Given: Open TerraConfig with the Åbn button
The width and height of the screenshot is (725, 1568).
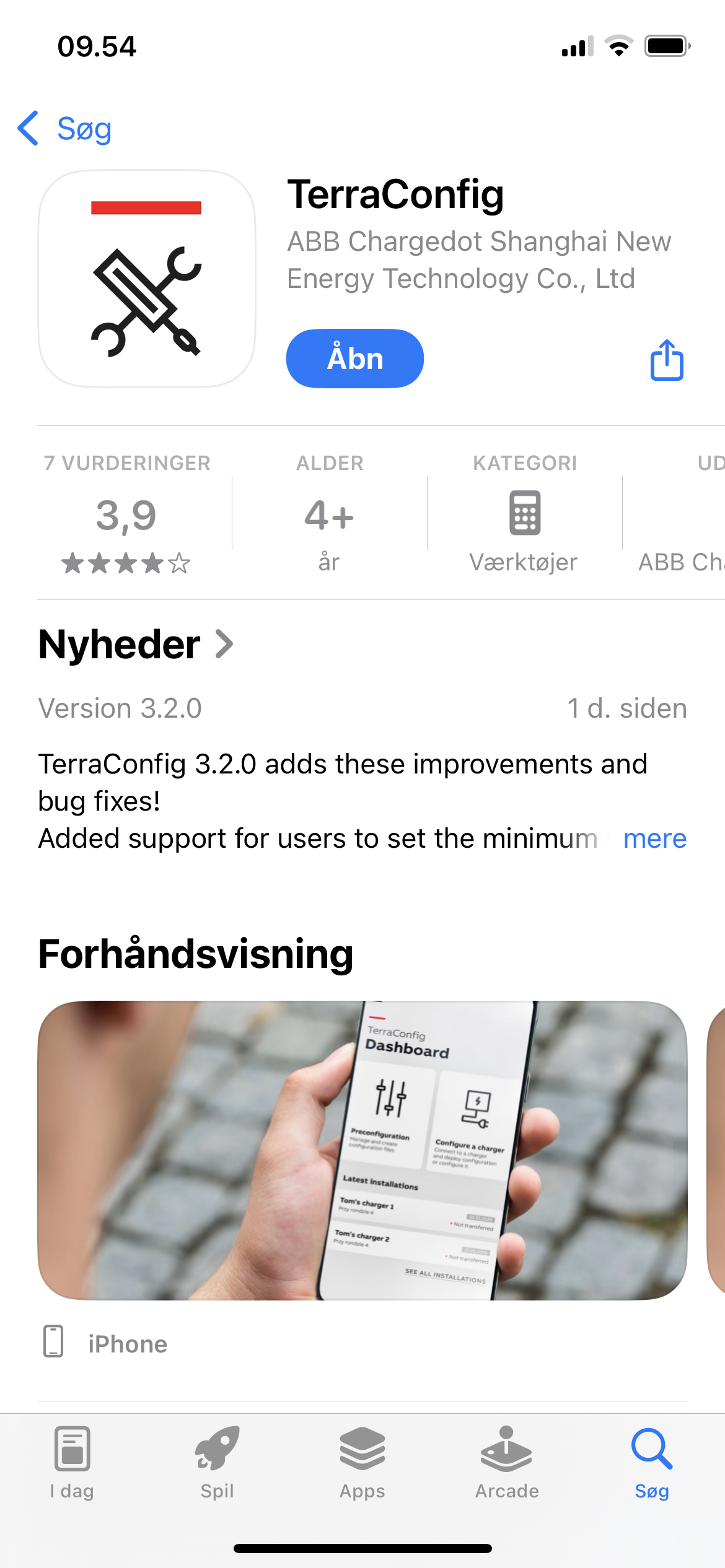Looking at the screenshot, I should (x=354, y=359).
